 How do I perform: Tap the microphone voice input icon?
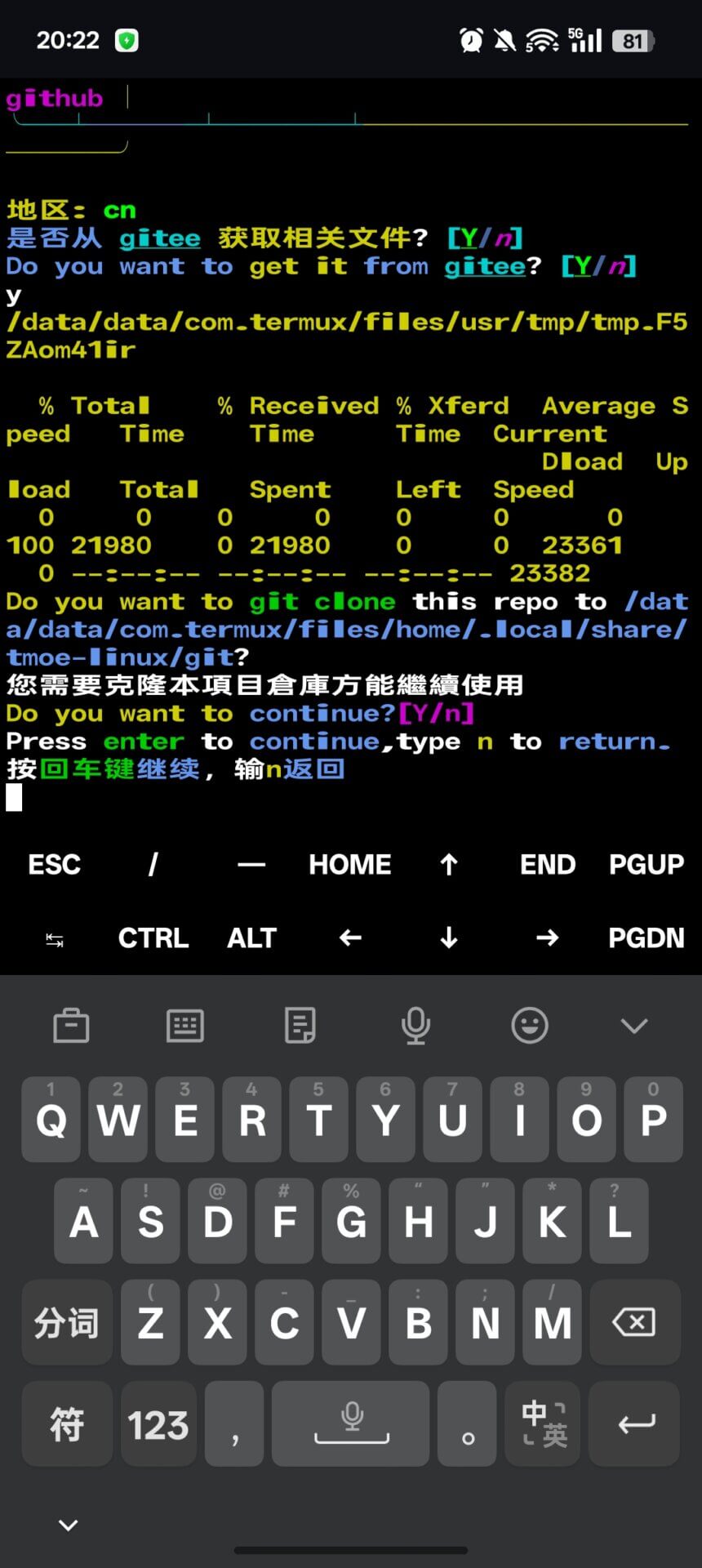pos(417,1025)
